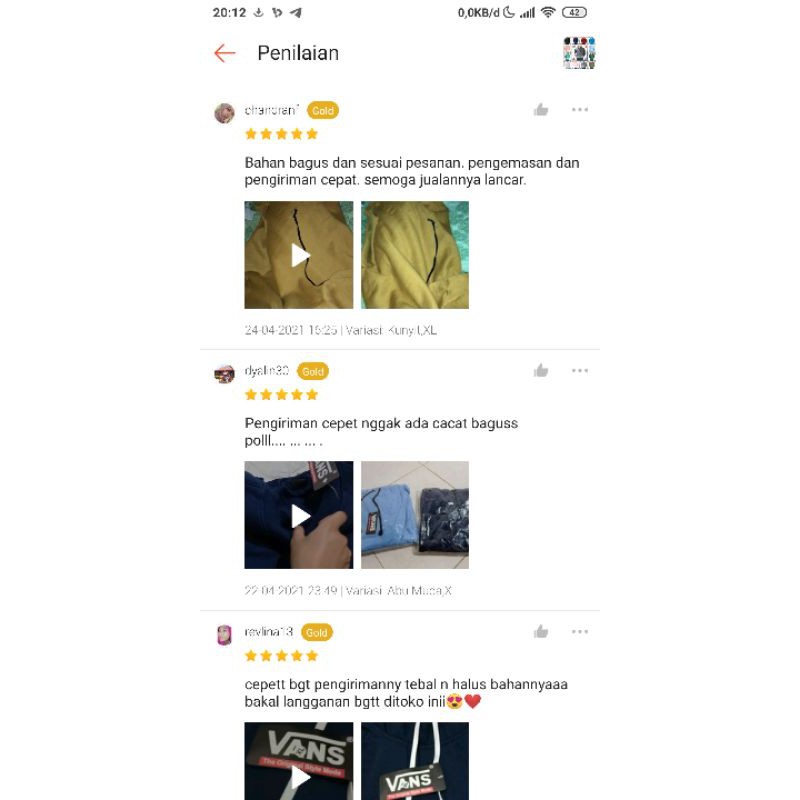The height and width of the screenshot is (800, 800).
Task: Play the yellow hoodie review video
Action: [x=299, y=255]
